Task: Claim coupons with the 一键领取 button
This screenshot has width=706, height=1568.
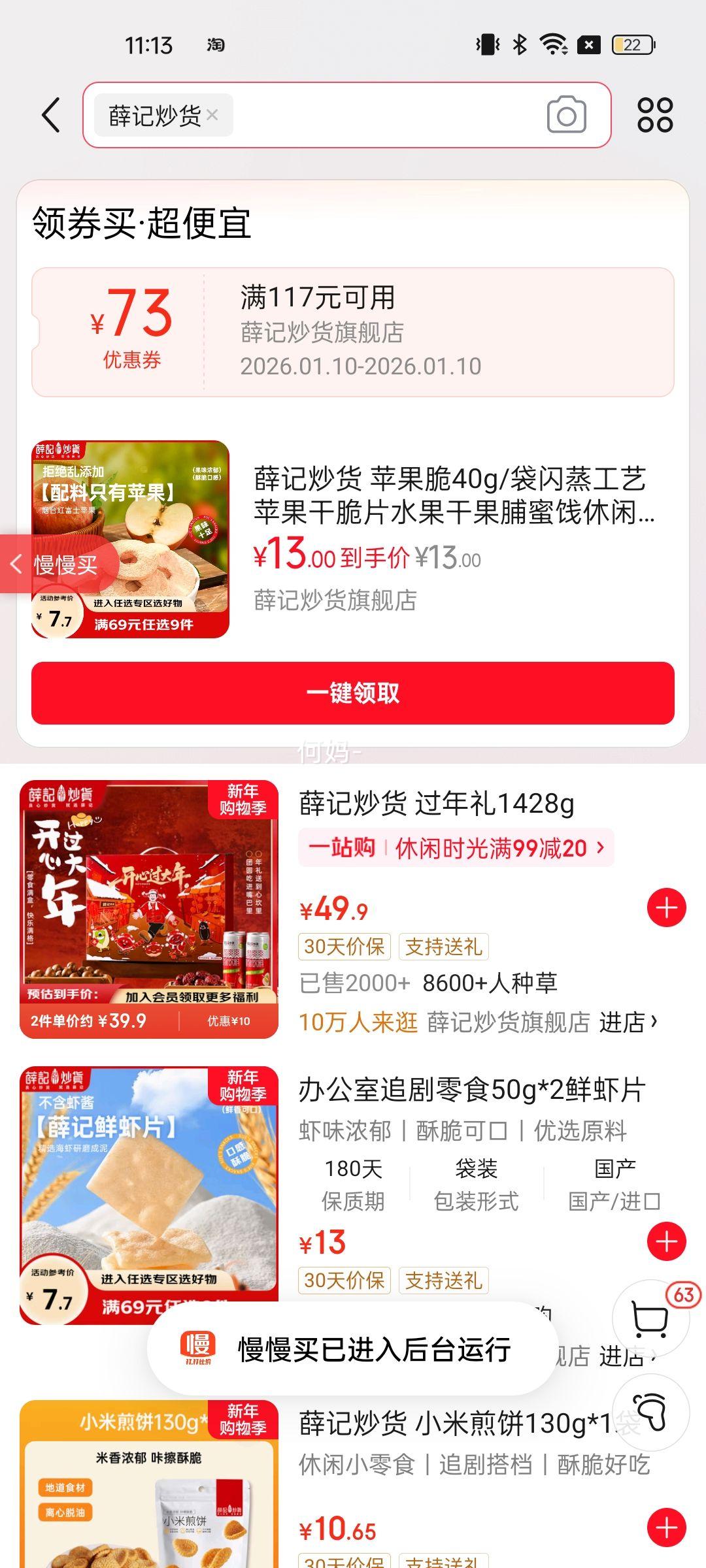Action: 353,695
